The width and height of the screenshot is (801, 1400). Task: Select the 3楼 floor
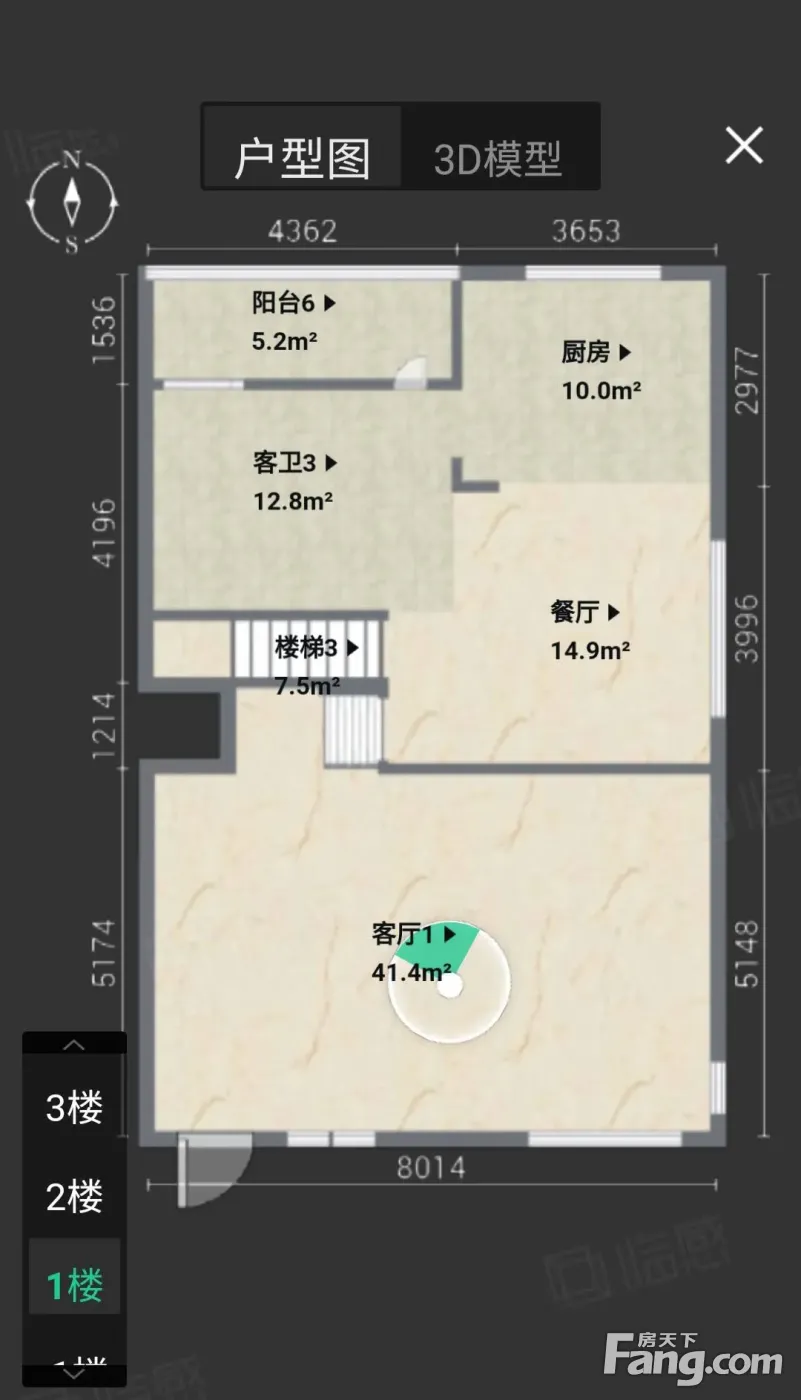pos(75,1108)
